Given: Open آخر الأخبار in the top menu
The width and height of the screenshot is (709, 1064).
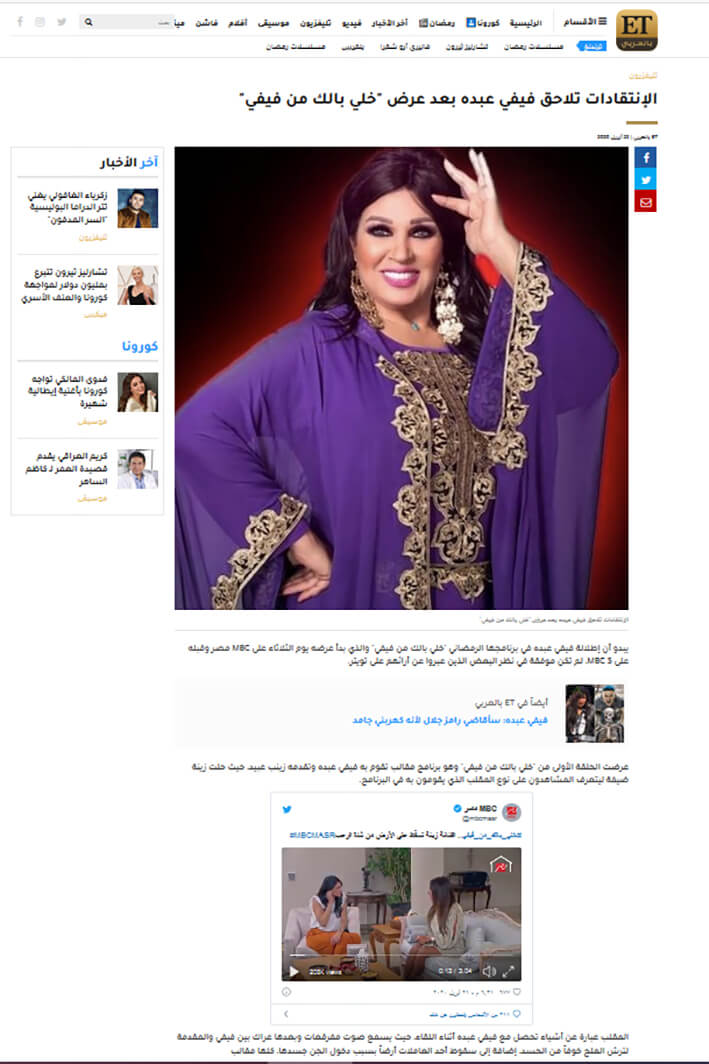Looking at the screenshot, I should tap(390, 21).
